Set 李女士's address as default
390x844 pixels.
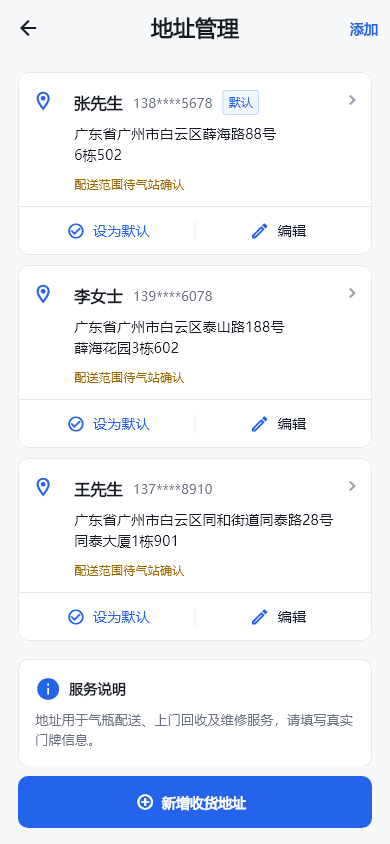[109, 424]
